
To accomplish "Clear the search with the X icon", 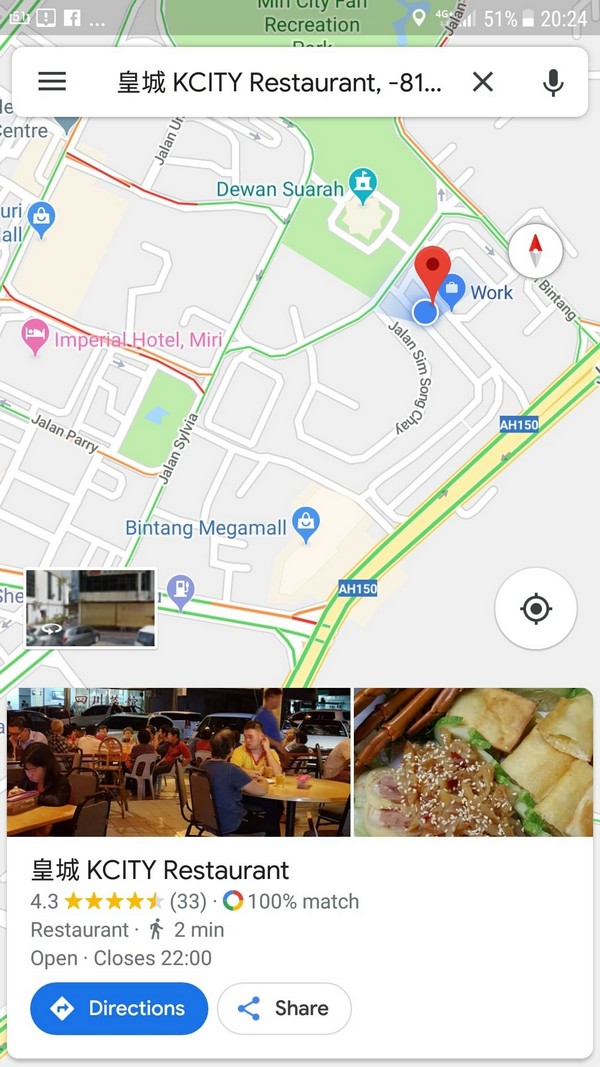I will click(x=483, y=82).
